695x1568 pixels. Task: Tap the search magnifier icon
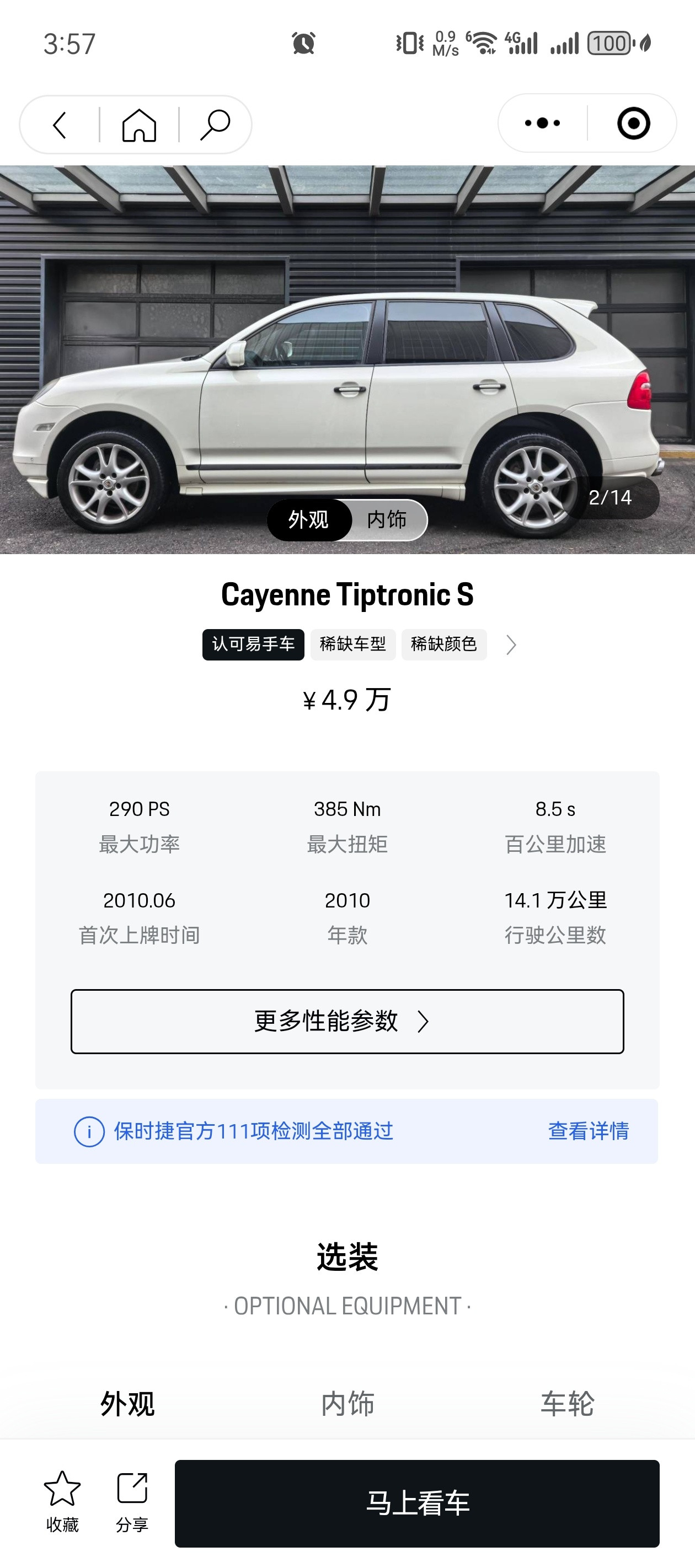coord(215,123)
